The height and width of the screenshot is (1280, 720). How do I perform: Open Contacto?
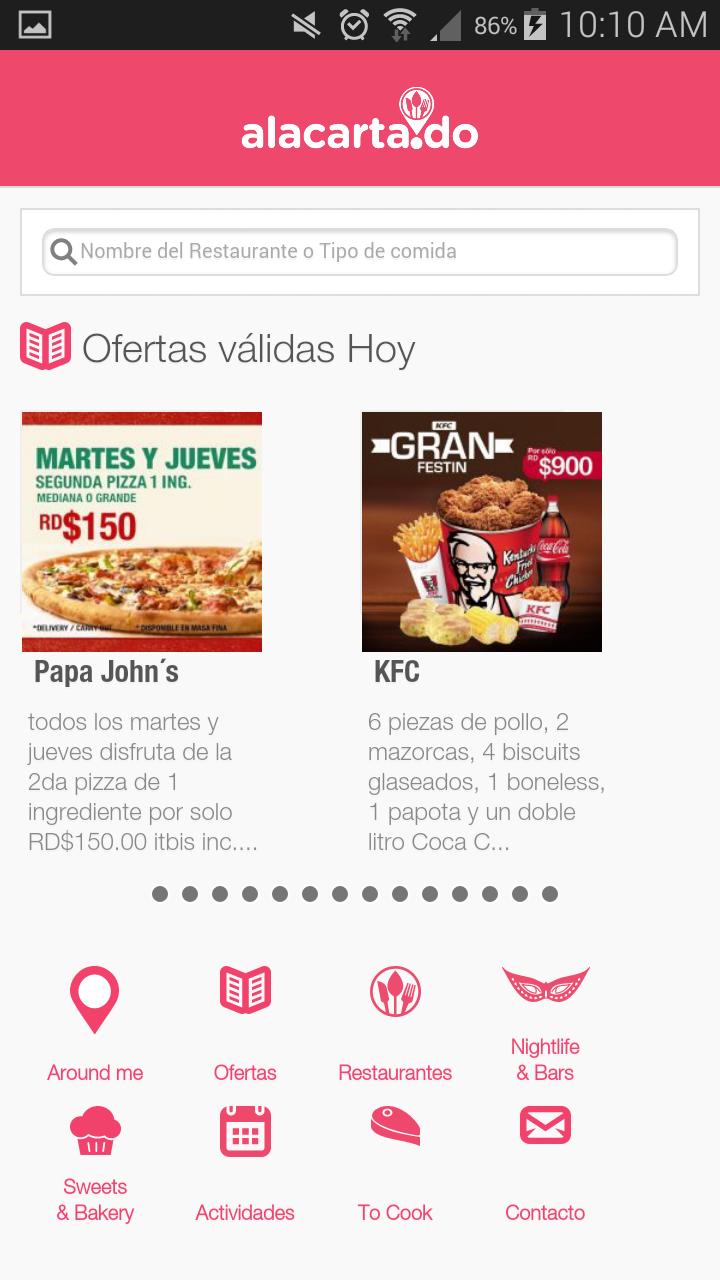(x=545, y=1165)
